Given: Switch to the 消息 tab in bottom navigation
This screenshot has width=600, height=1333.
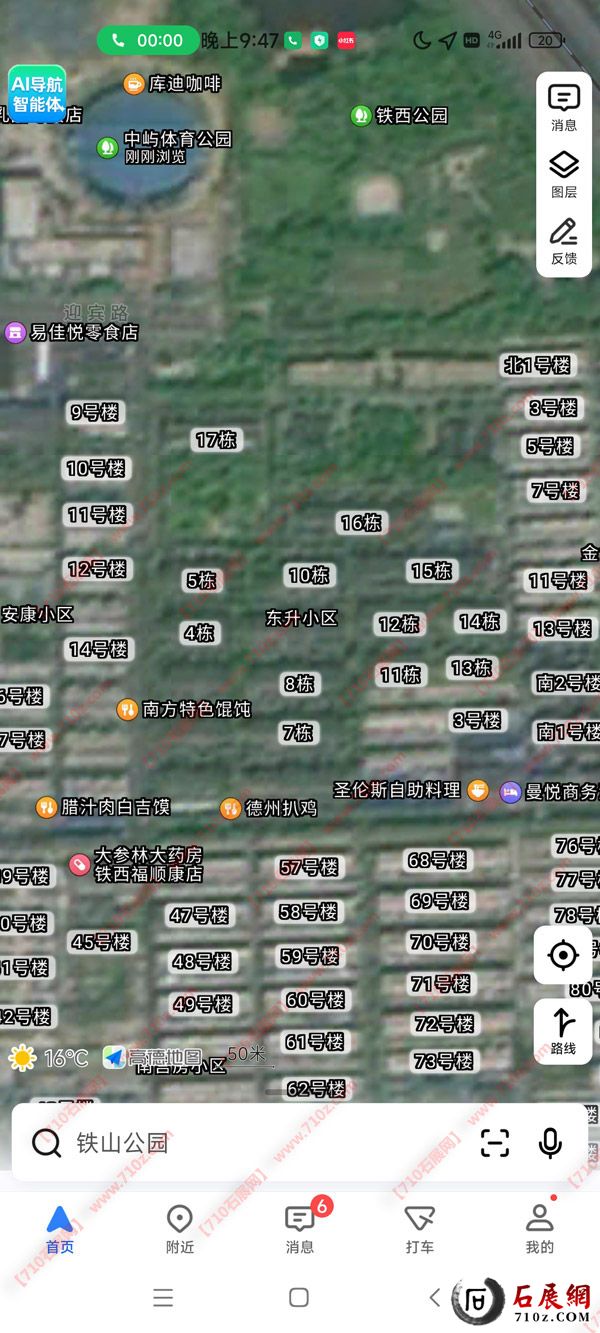Looking at the screenshot, I should point(300,1228).
